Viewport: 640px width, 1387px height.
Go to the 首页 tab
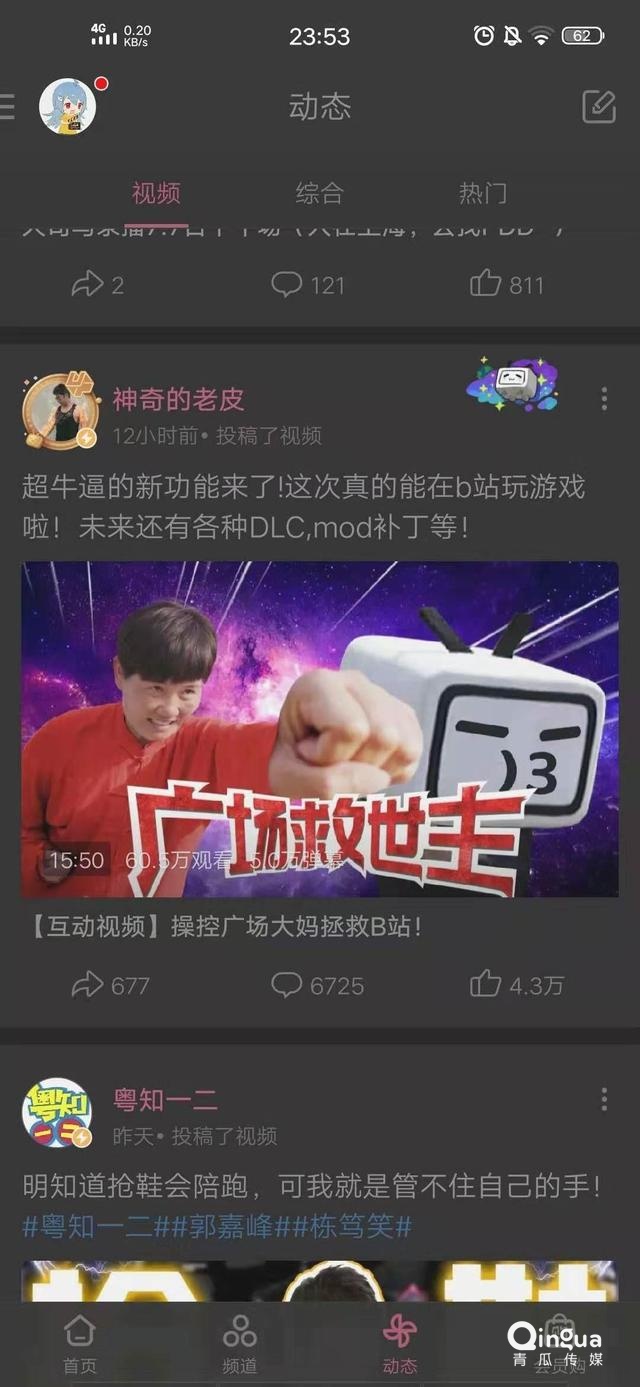pos(80,1343)
